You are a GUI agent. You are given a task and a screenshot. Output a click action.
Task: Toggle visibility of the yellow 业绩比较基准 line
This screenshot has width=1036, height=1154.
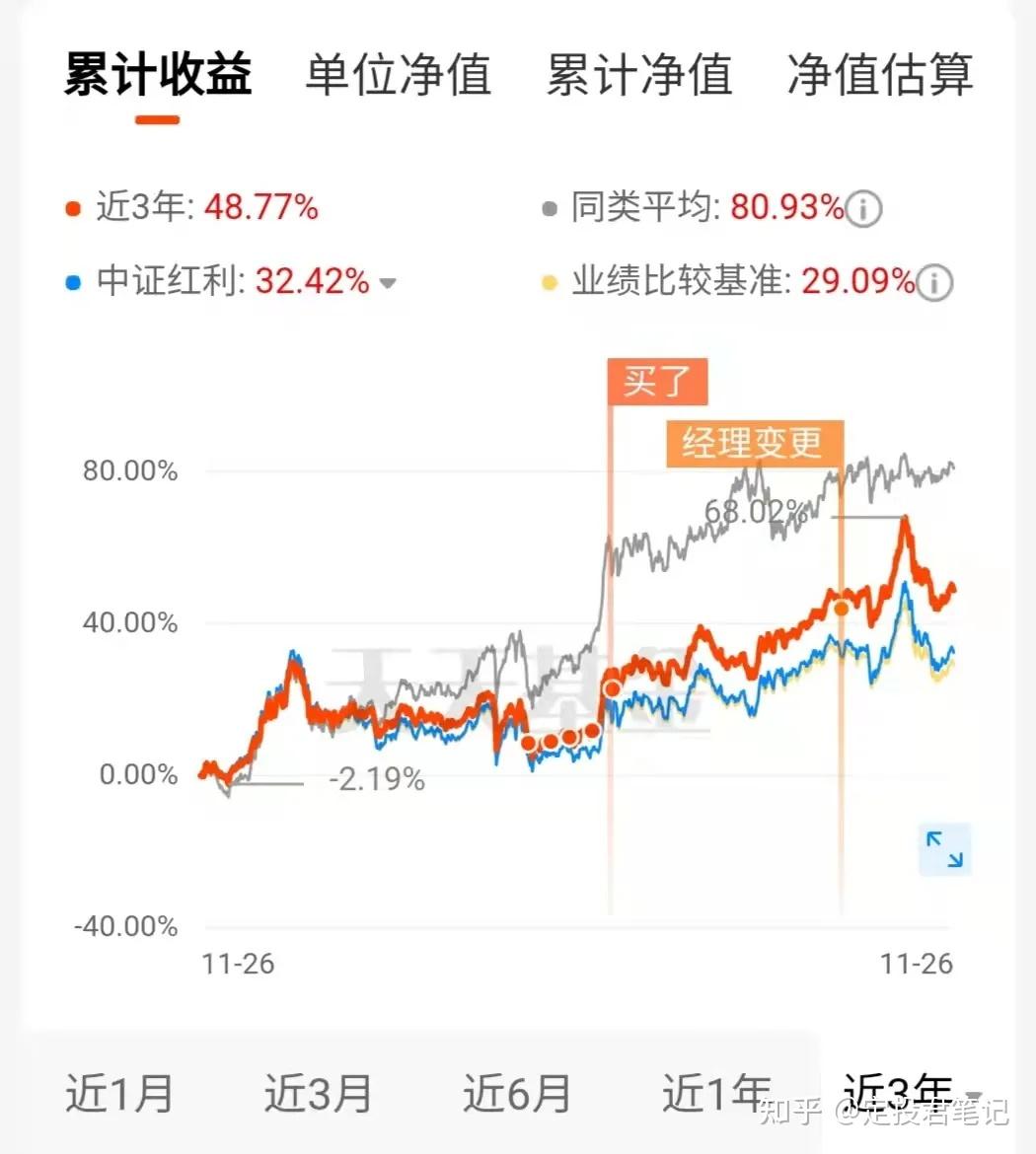(550, 283)
